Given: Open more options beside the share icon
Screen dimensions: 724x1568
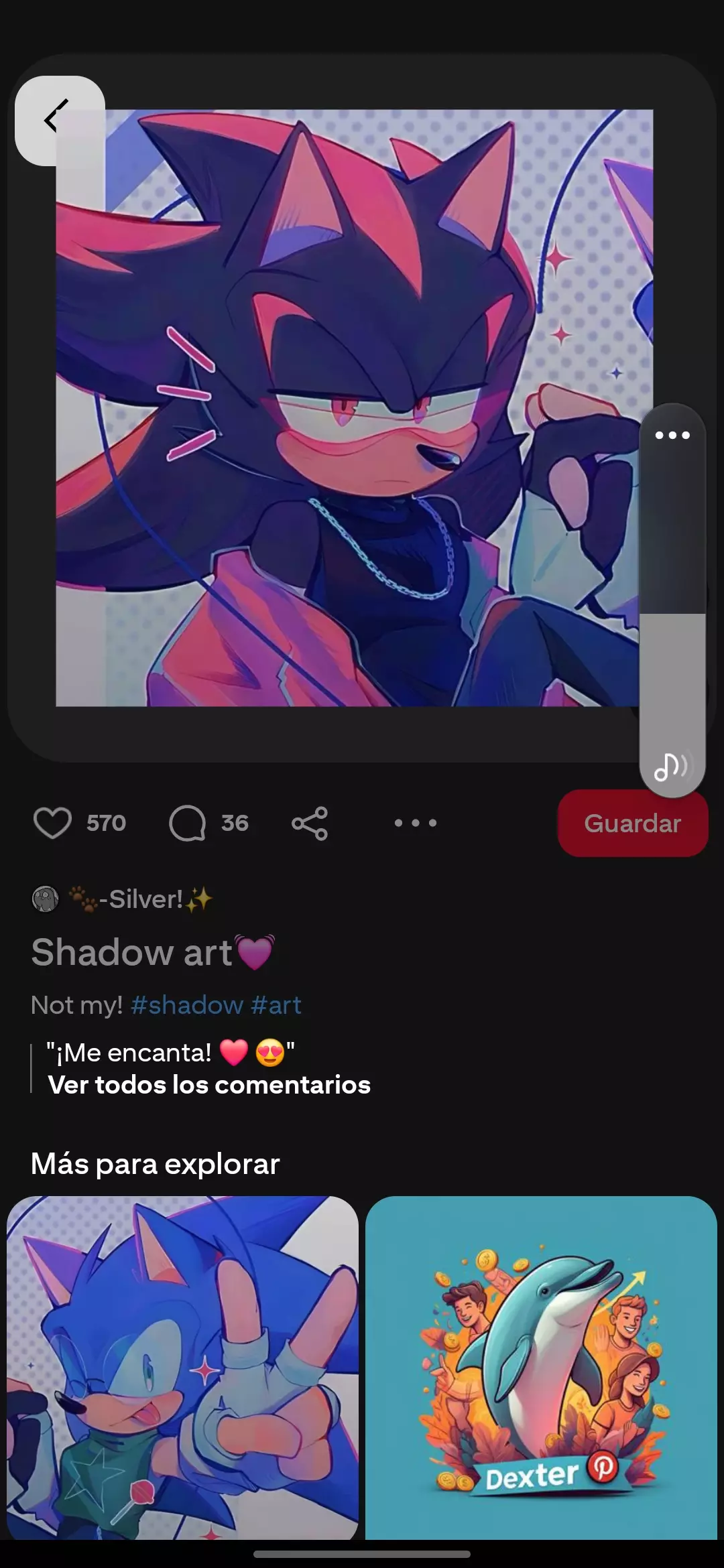Looking at the screenshot, I should 416,823.
